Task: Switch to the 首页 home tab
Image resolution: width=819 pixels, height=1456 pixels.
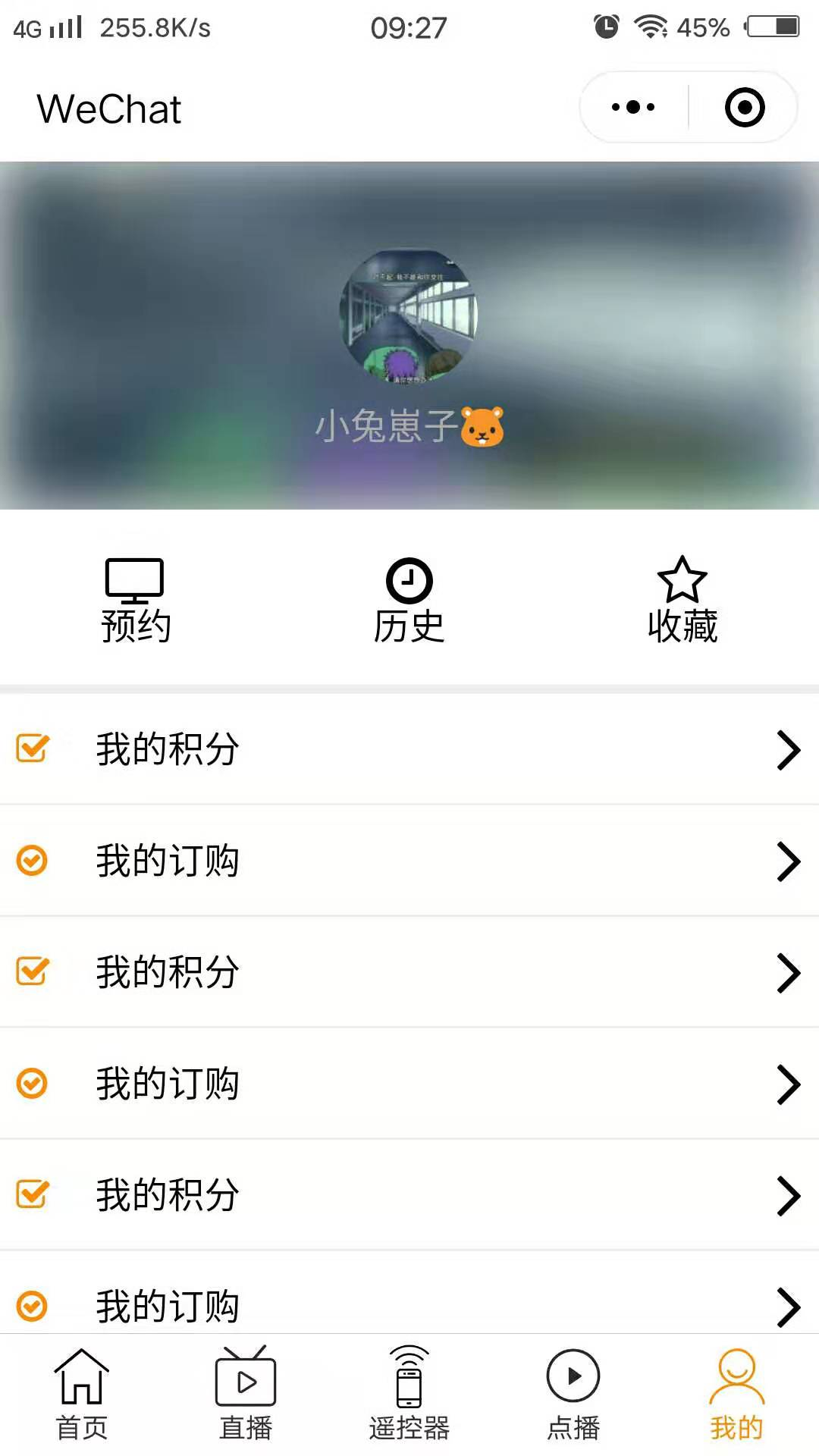Action: 82,1395
